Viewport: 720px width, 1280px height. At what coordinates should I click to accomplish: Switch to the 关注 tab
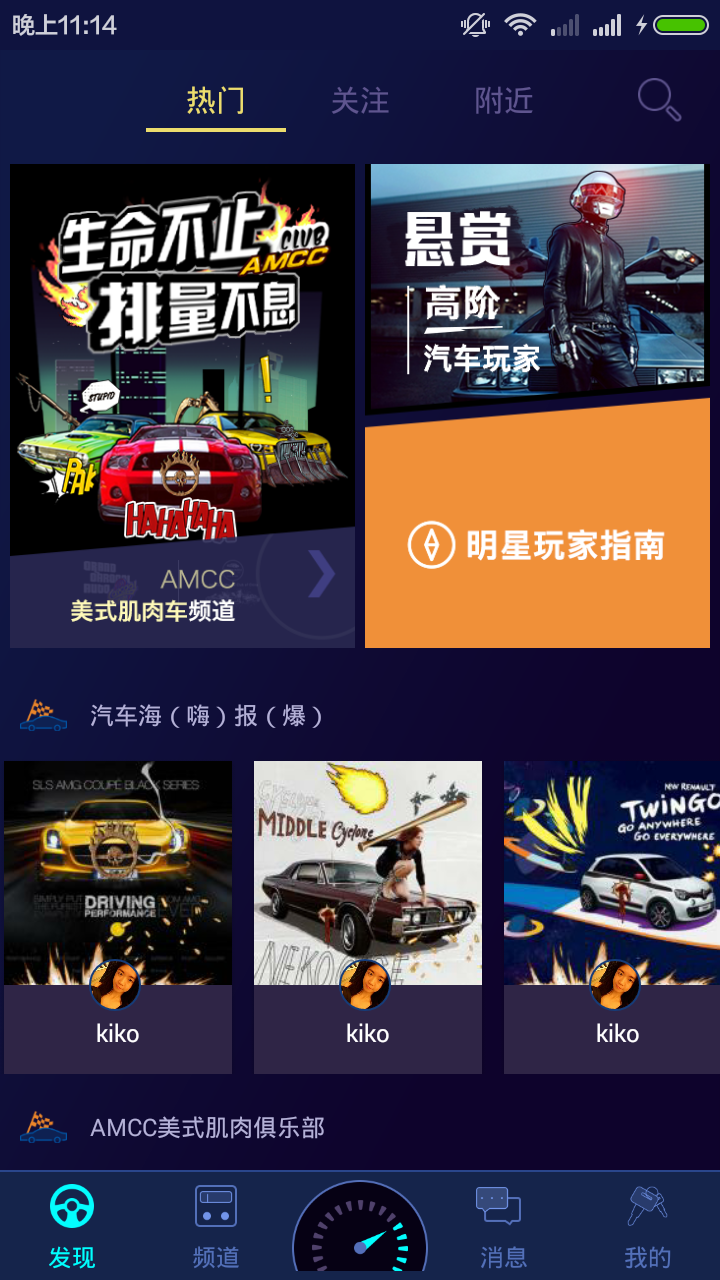click(360, 101)
